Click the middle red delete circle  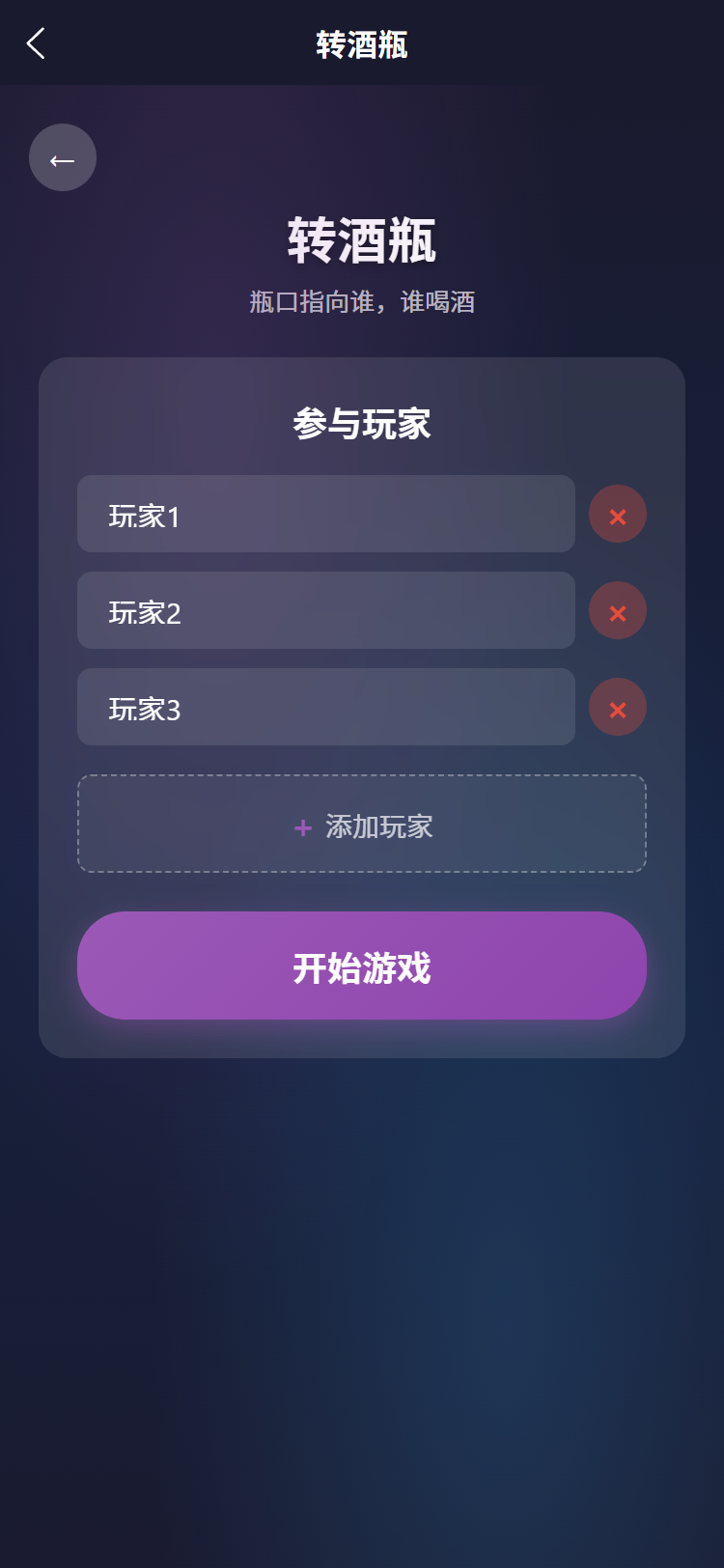(x=617, y=610)
